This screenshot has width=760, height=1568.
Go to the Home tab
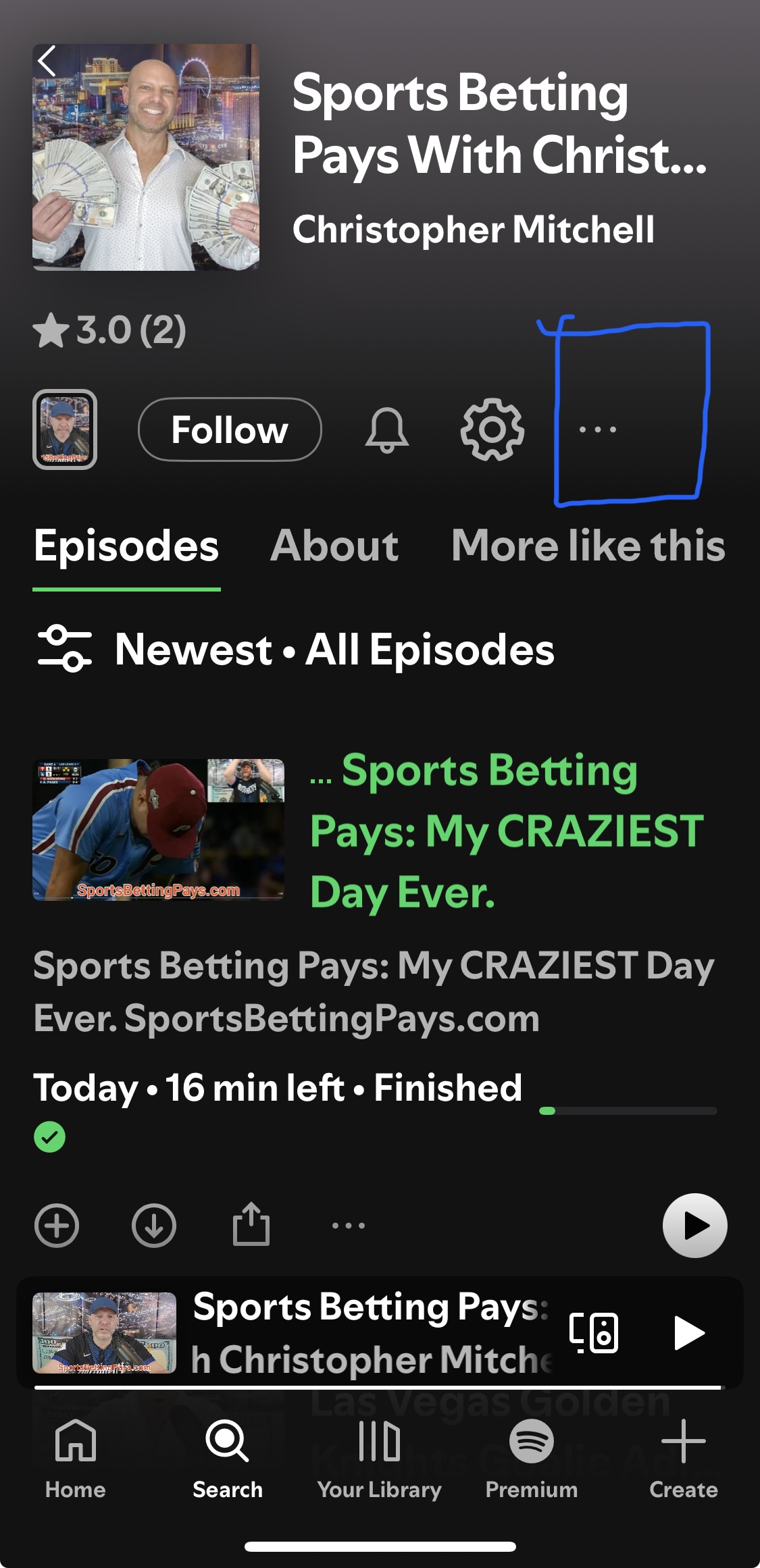pos(75,1459)
